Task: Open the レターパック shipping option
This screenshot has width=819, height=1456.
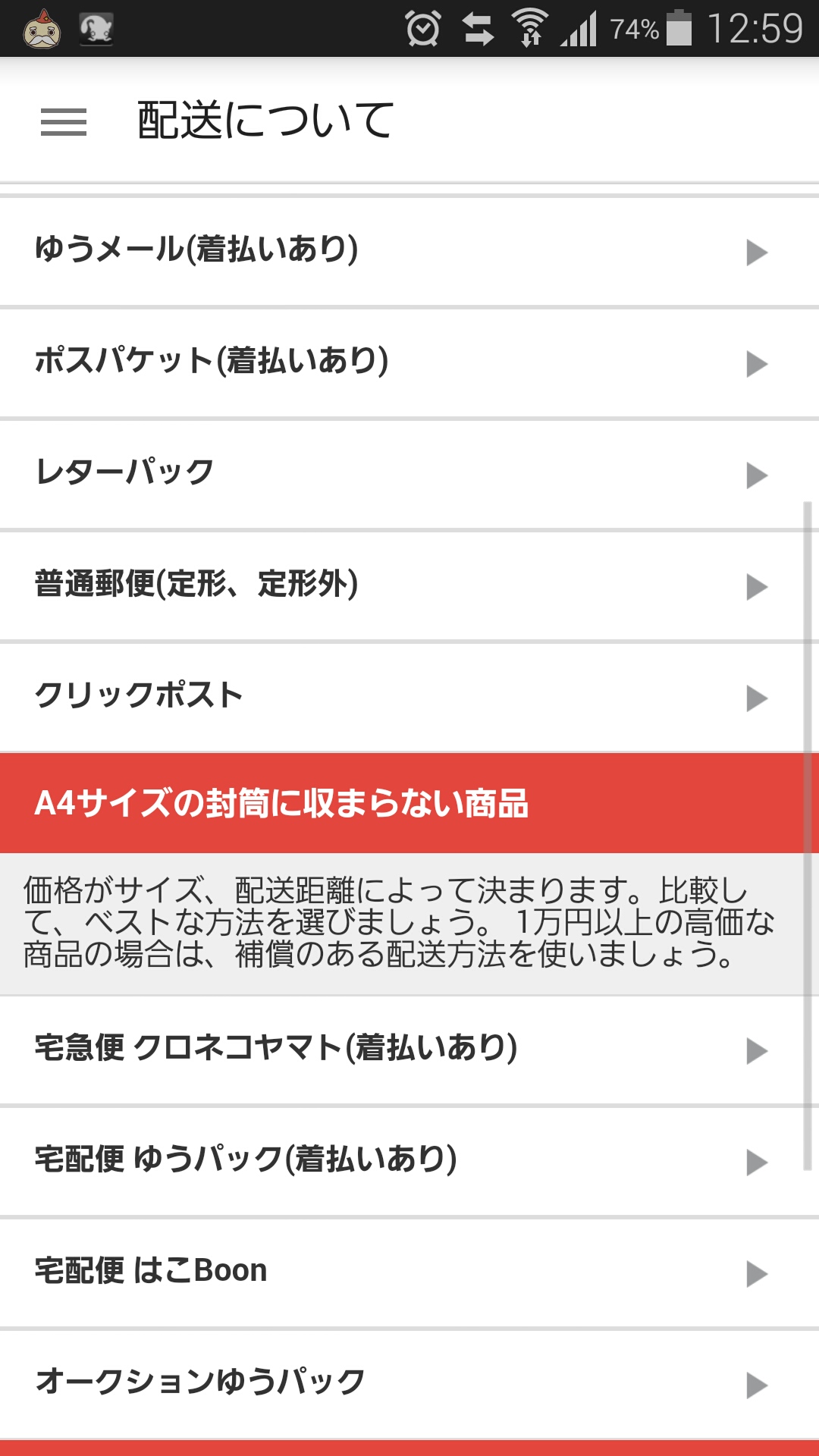Action: (x=409, y=474)
